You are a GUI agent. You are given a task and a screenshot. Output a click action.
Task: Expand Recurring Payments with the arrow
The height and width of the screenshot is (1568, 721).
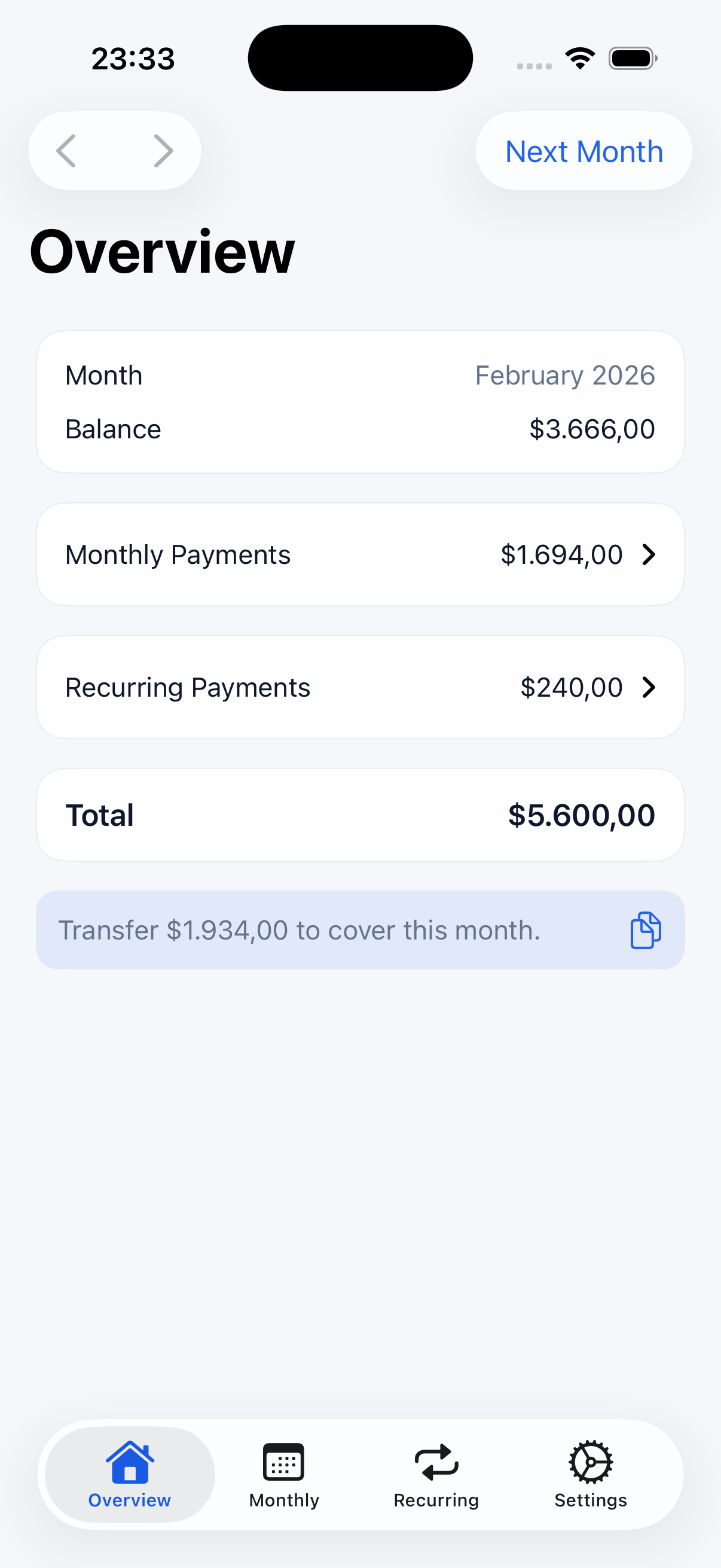click(649, 687)
